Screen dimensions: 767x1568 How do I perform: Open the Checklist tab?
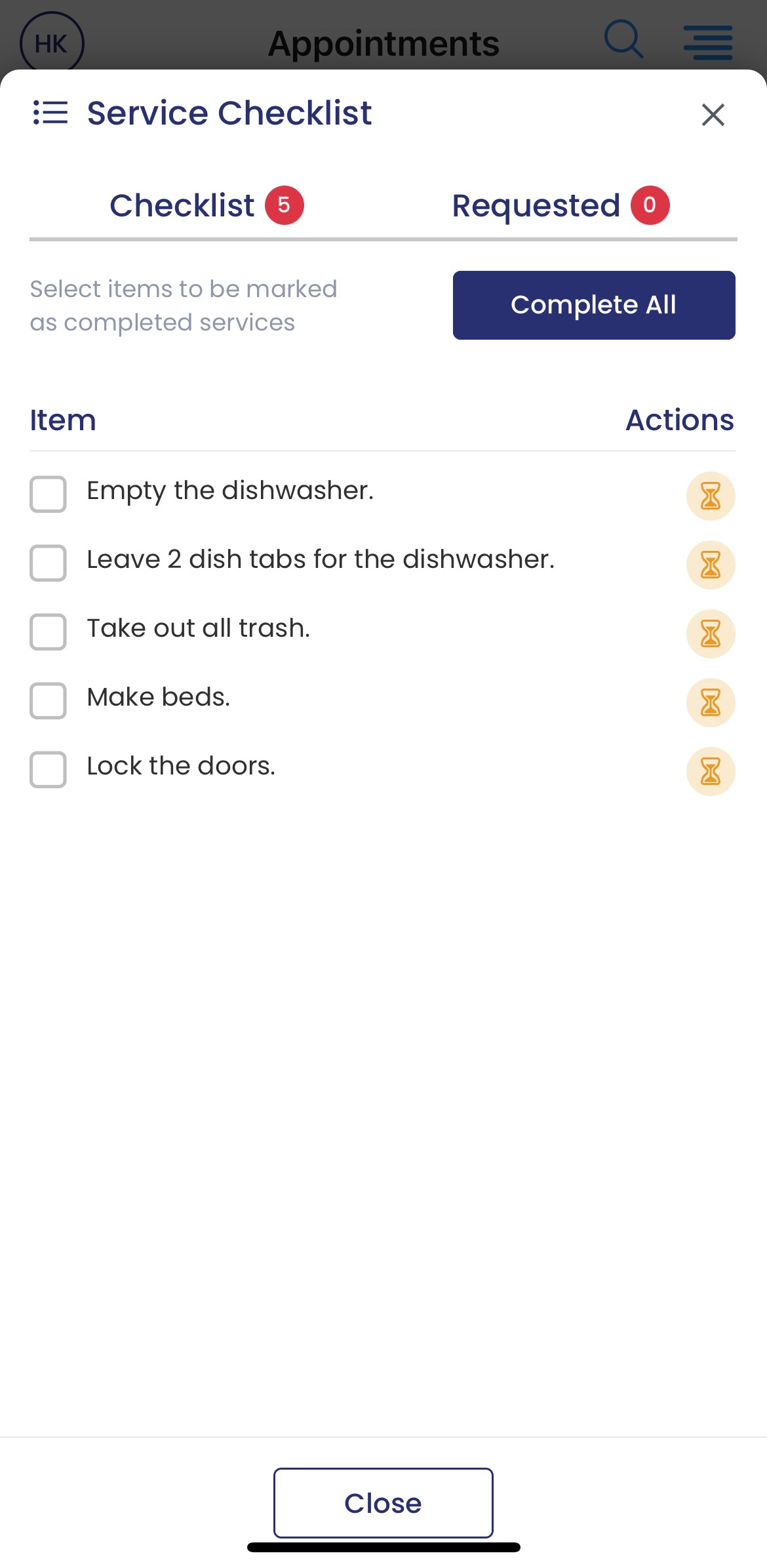(x=182, y=205)
